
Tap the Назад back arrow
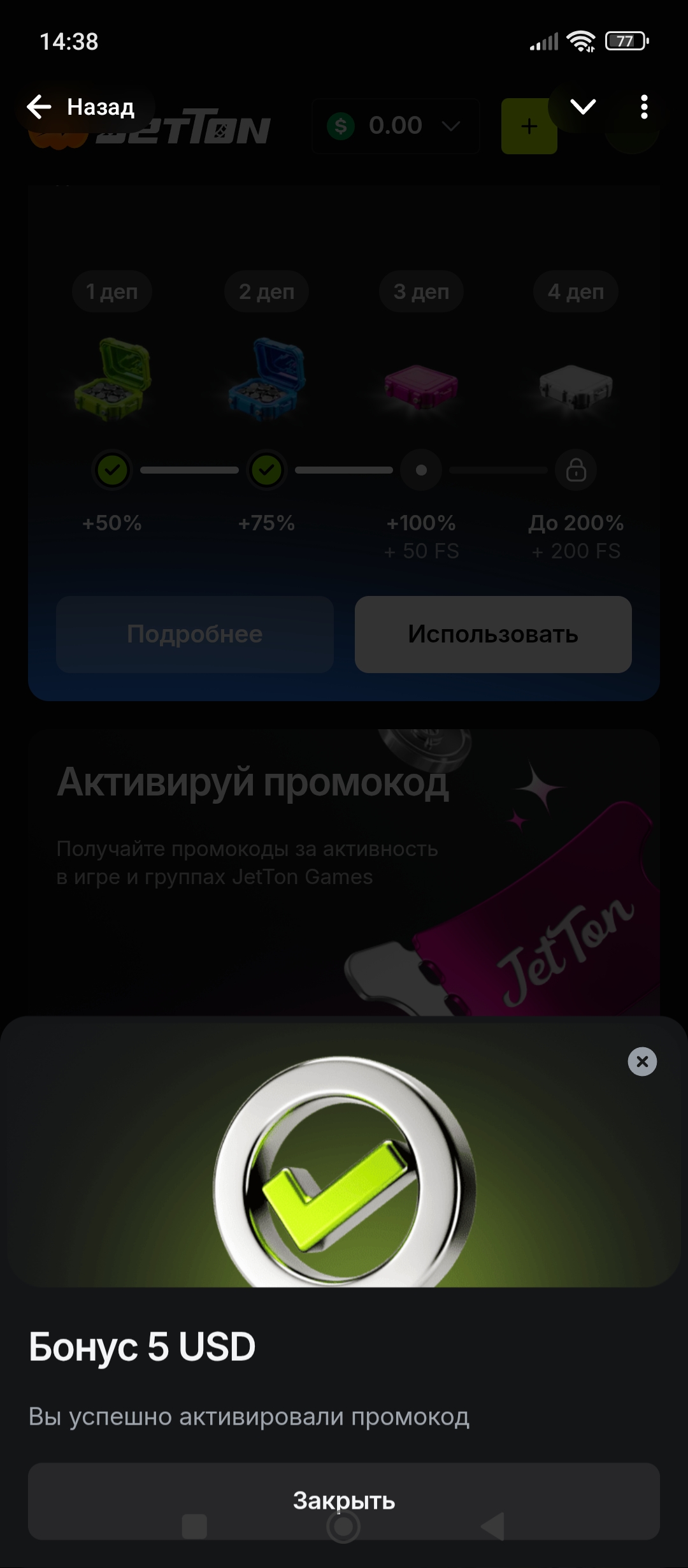[x=39, y=107]
